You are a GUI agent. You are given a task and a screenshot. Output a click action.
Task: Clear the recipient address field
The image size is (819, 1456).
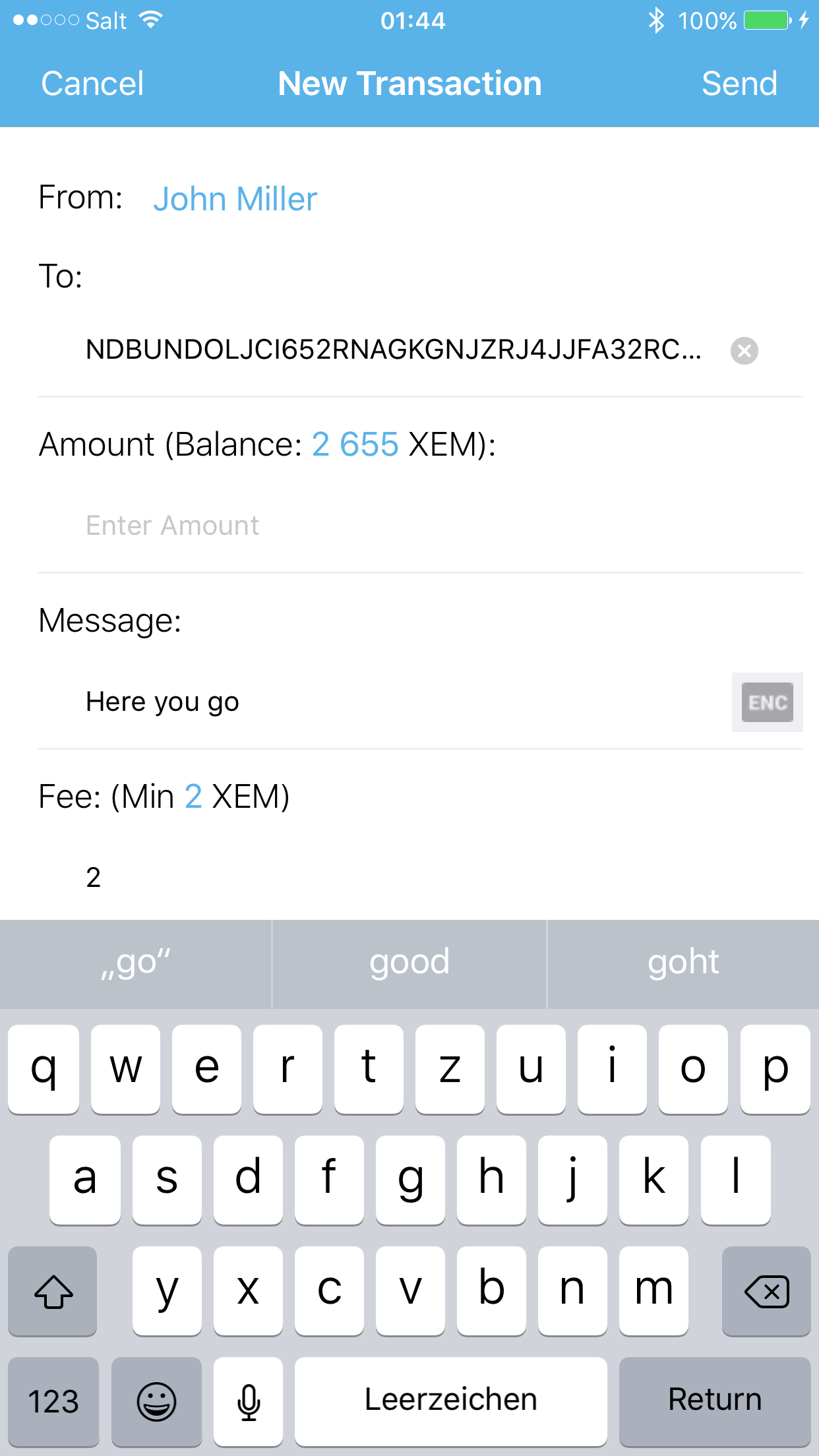pos(744,351)
